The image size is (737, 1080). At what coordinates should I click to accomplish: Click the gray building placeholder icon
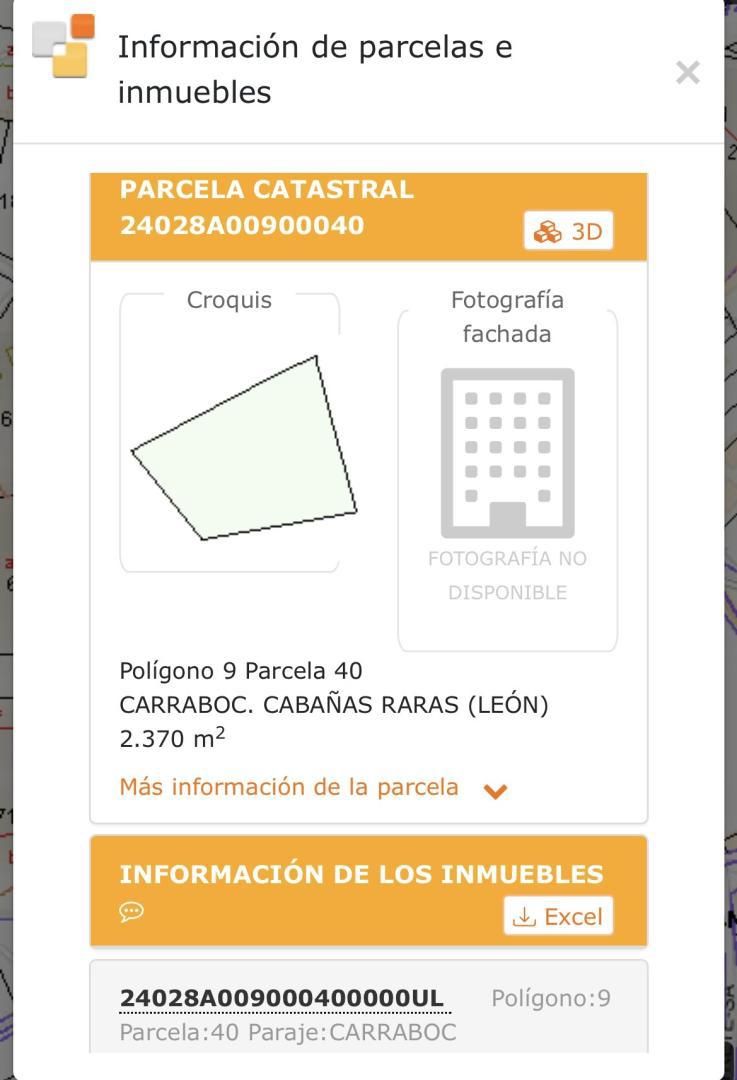507,450
